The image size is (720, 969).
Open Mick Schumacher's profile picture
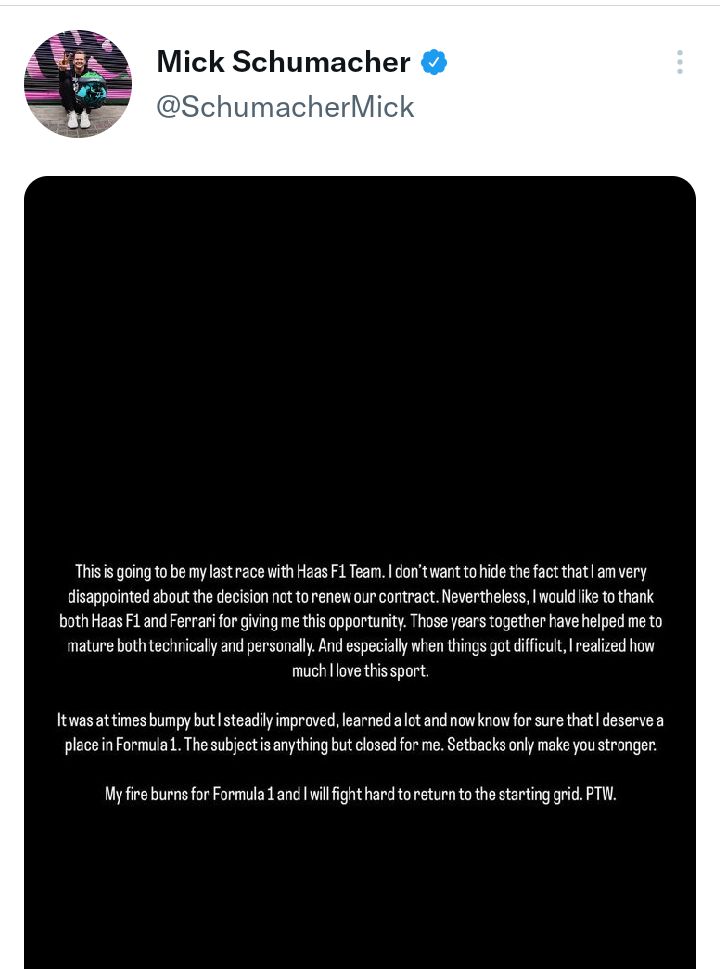(x=78, y=84)
